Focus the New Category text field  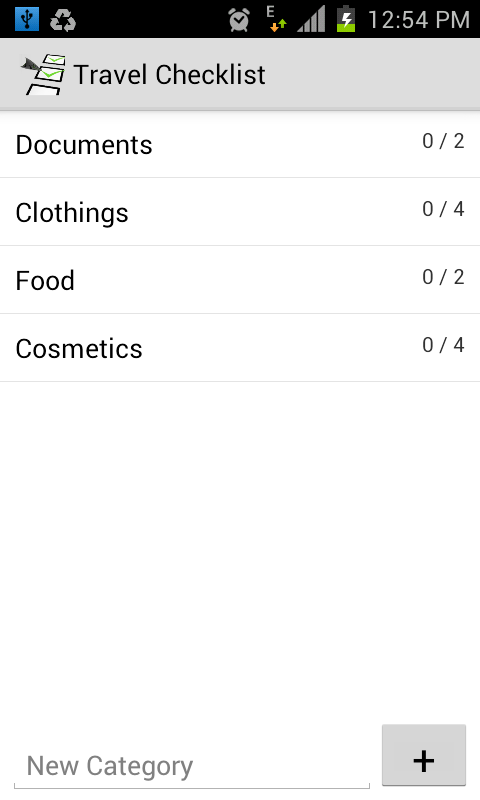tap(192, 765)
